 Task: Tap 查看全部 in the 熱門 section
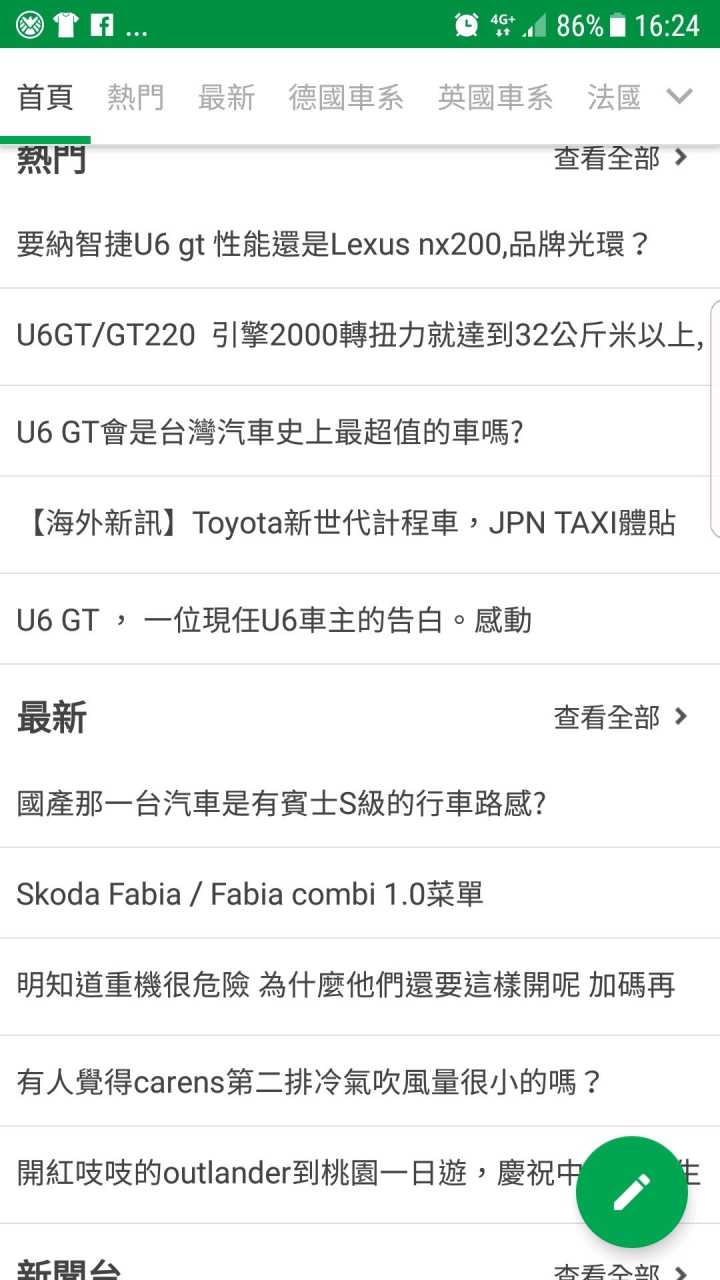point(621,158)
